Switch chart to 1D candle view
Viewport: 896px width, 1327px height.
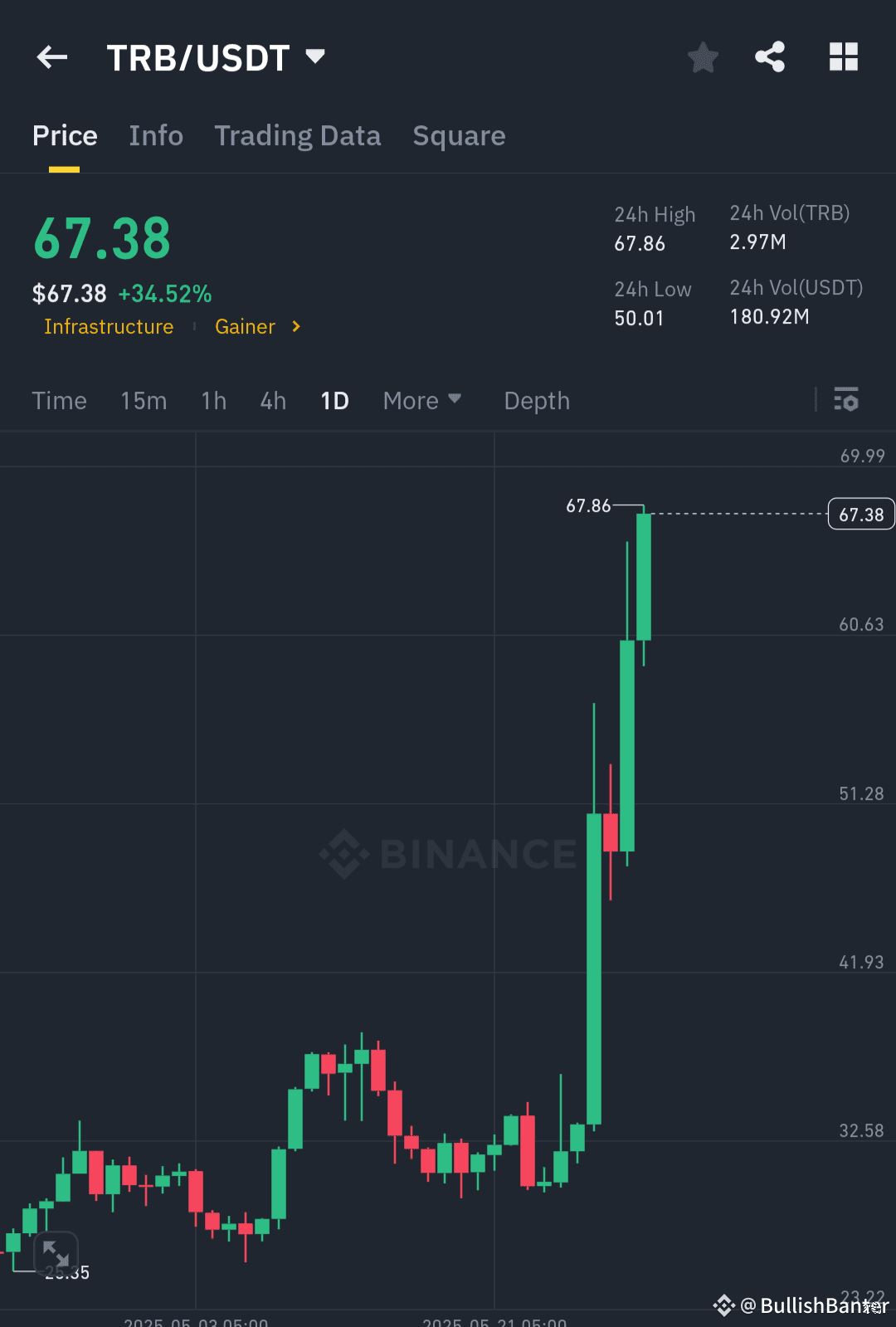[x=334, y=400]
